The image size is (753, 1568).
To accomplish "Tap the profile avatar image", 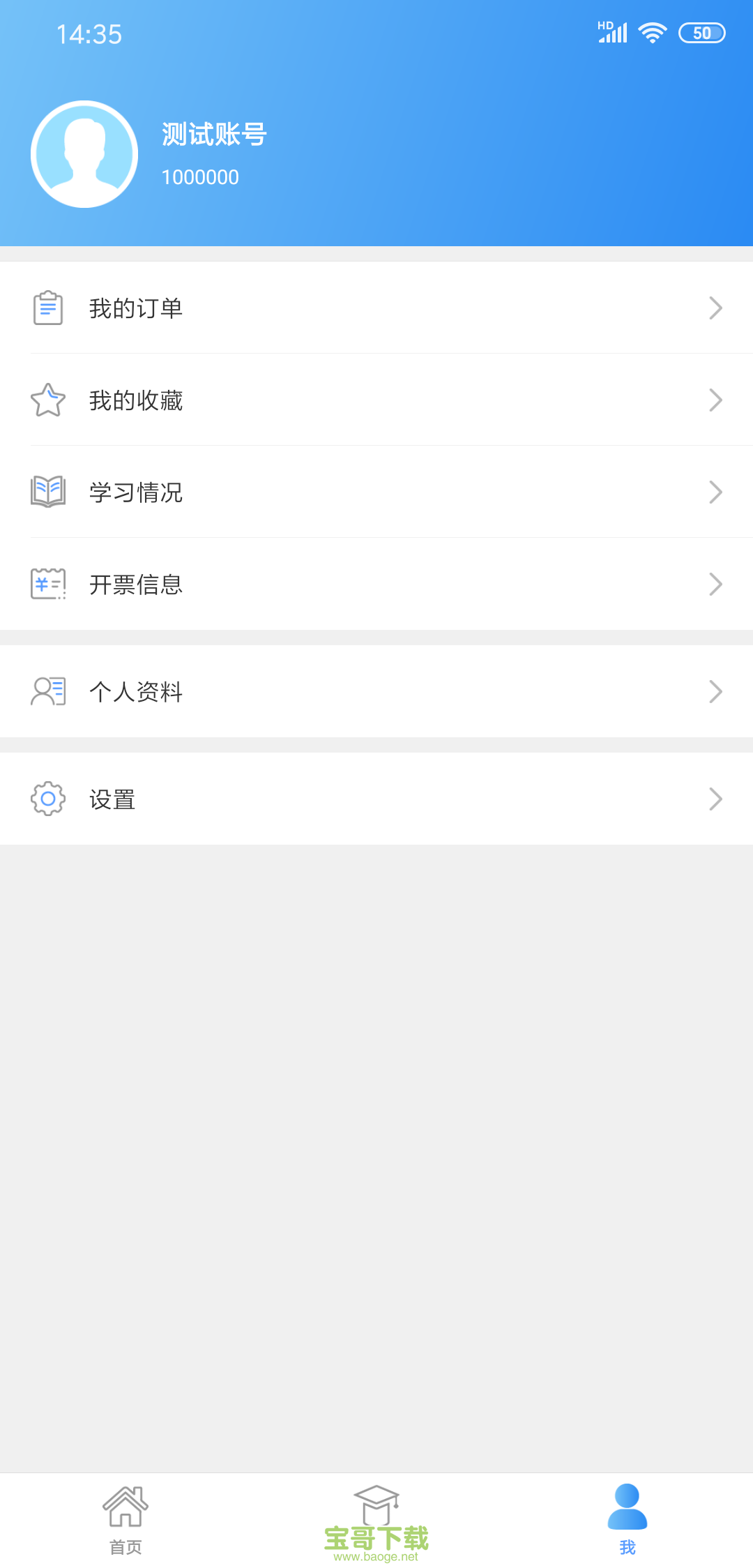I will [85, 153].
